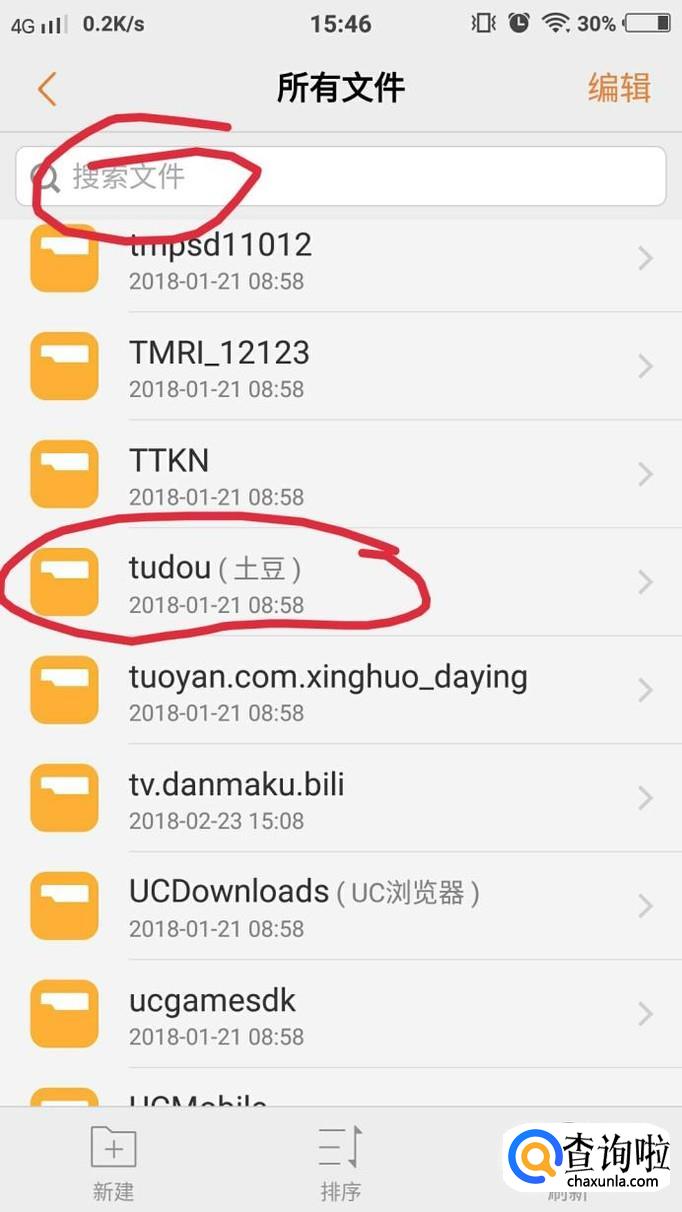Open the tv.danmaku.bili folder
This screenshot has width=682, height=1212.
pos(340,799)
